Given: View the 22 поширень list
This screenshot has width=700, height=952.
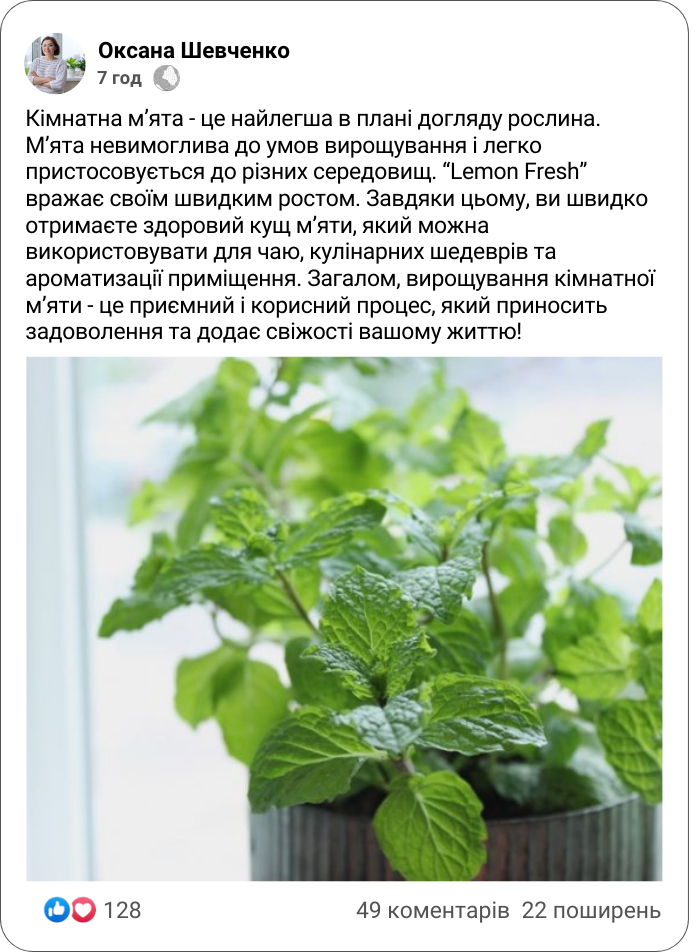Looking at the screenshot, I should [591, 910].
